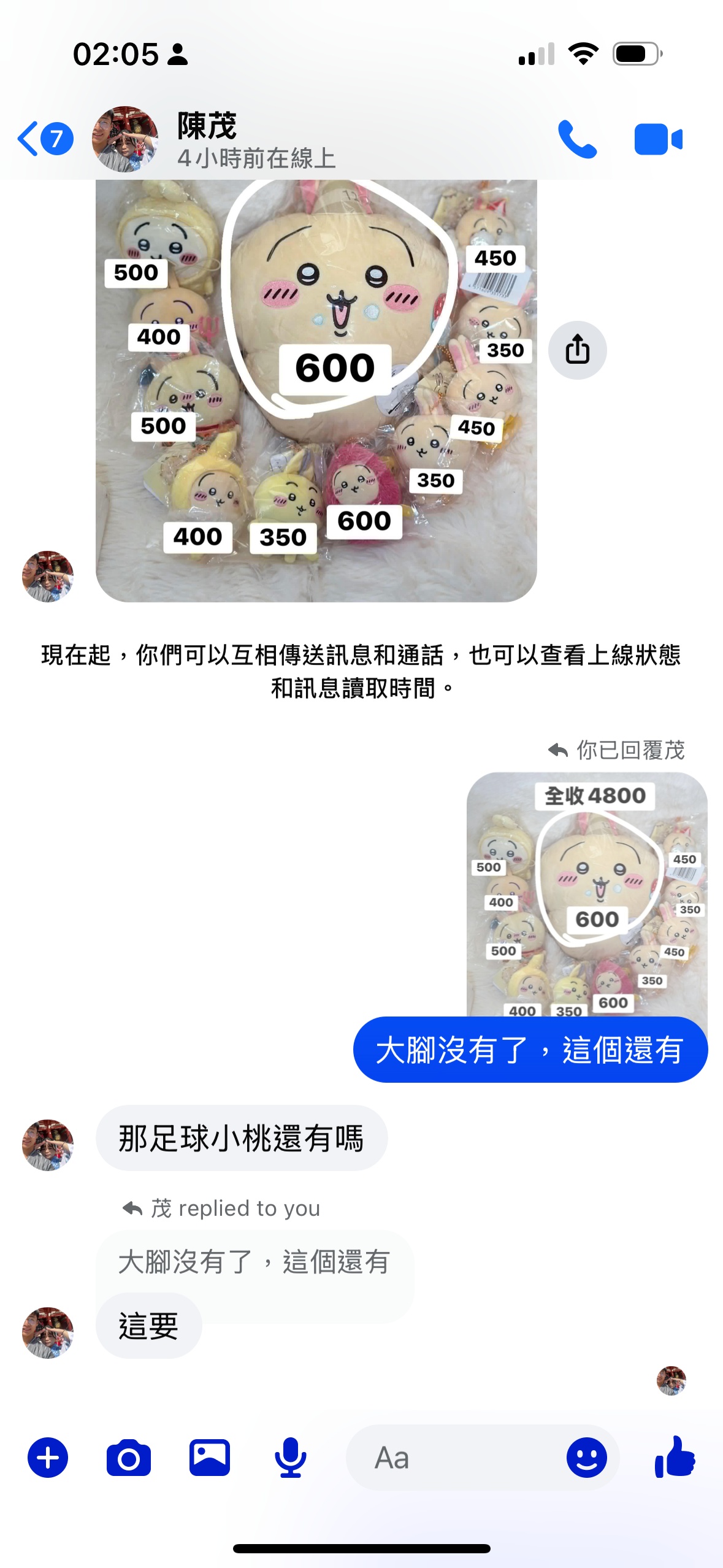
Task: Start a voice call with 陳茂
Action: pyautogui.click(x=576, y=140)
